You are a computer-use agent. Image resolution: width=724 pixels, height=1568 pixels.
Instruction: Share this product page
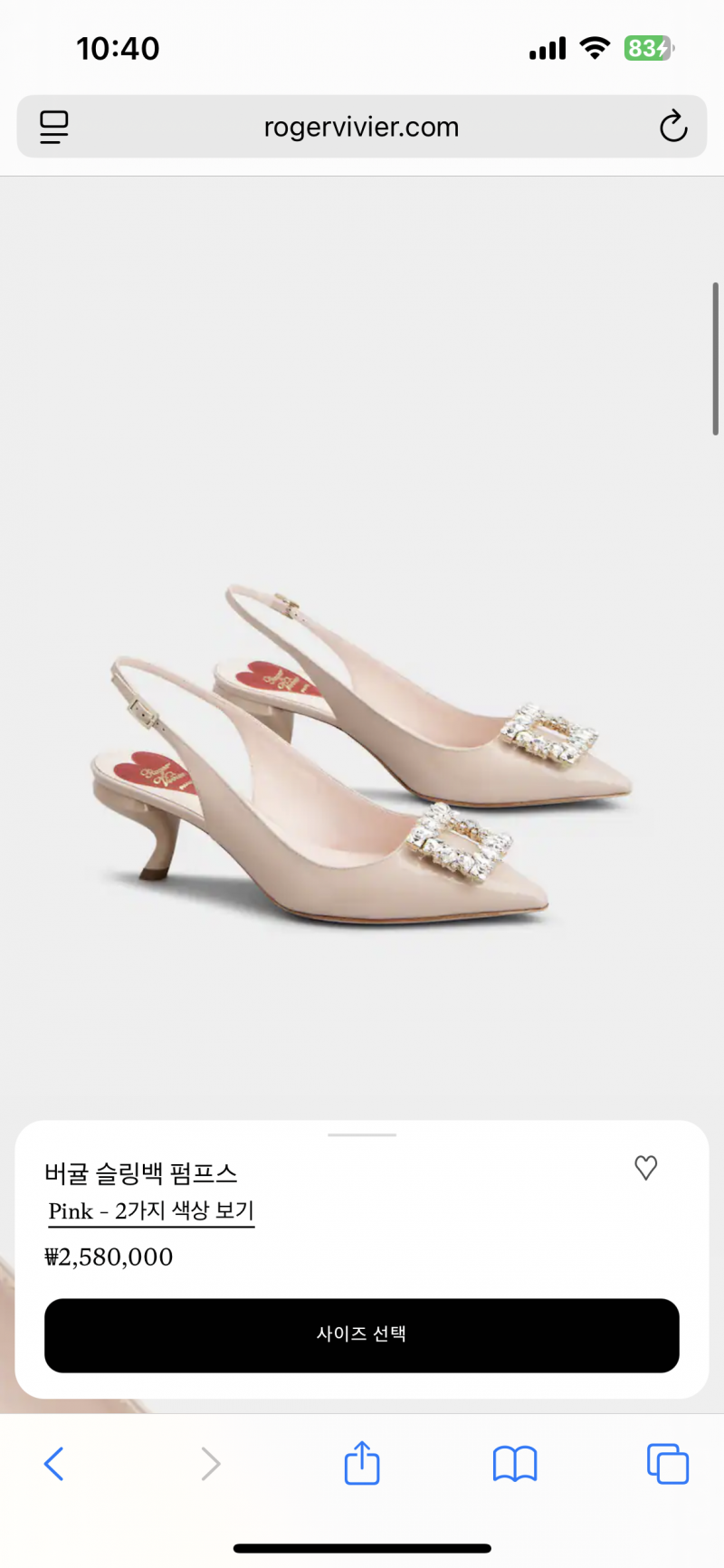(362, 1463)
